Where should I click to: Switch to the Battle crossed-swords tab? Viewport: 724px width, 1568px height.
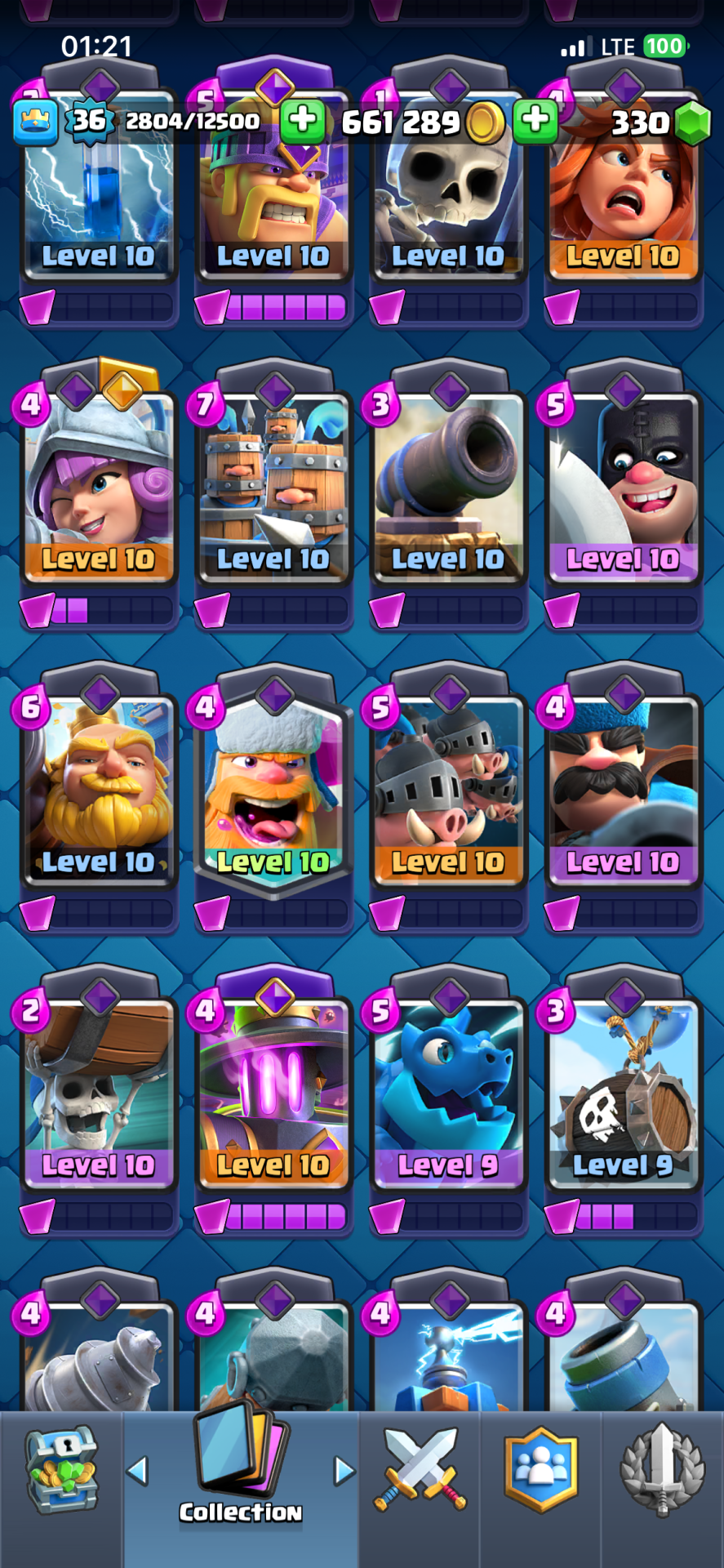pos(420,1470)
